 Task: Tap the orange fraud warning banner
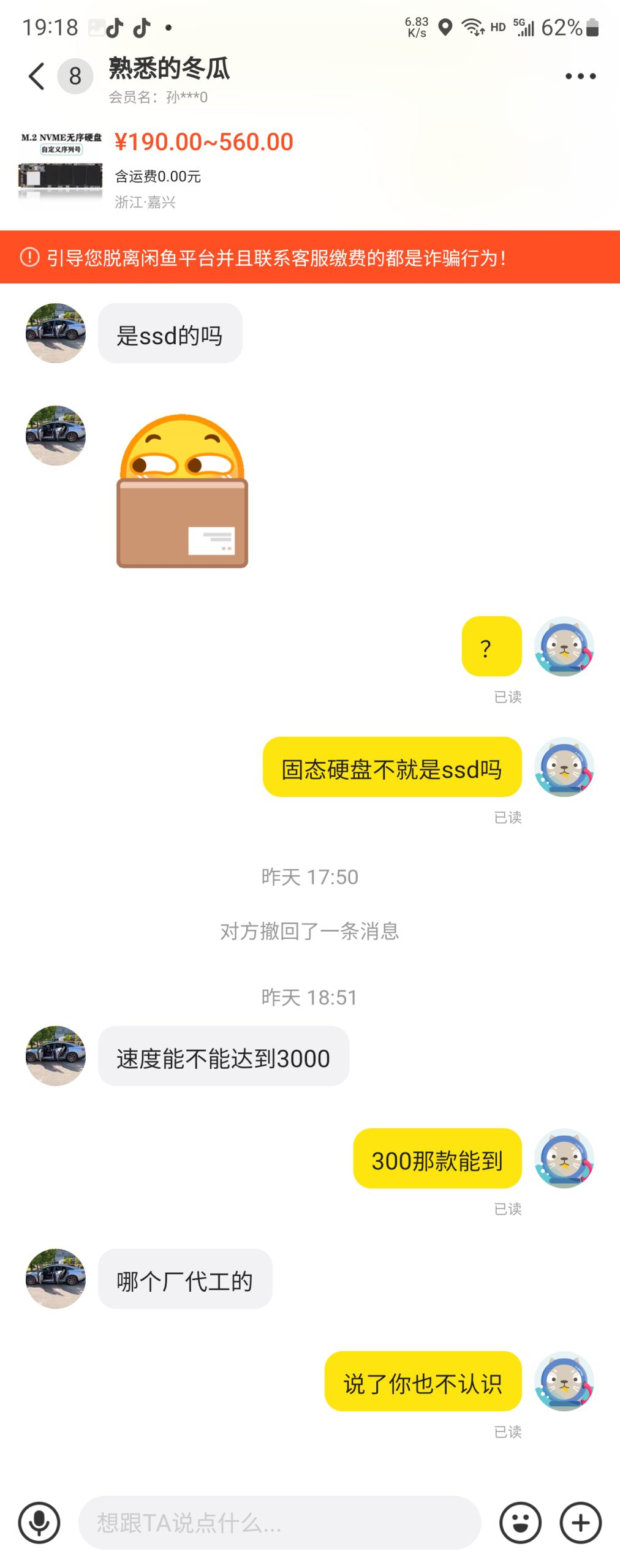click(310, 257)
